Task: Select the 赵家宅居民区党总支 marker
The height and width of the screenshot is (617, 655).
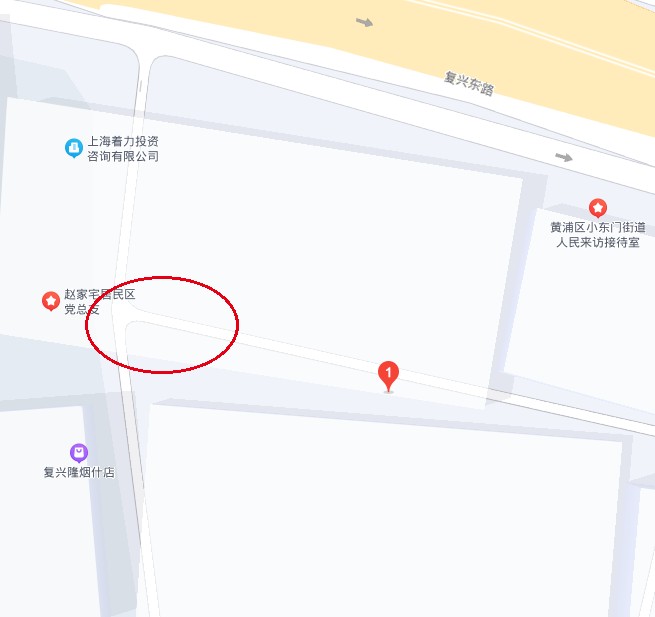Action: click(50, 300)
